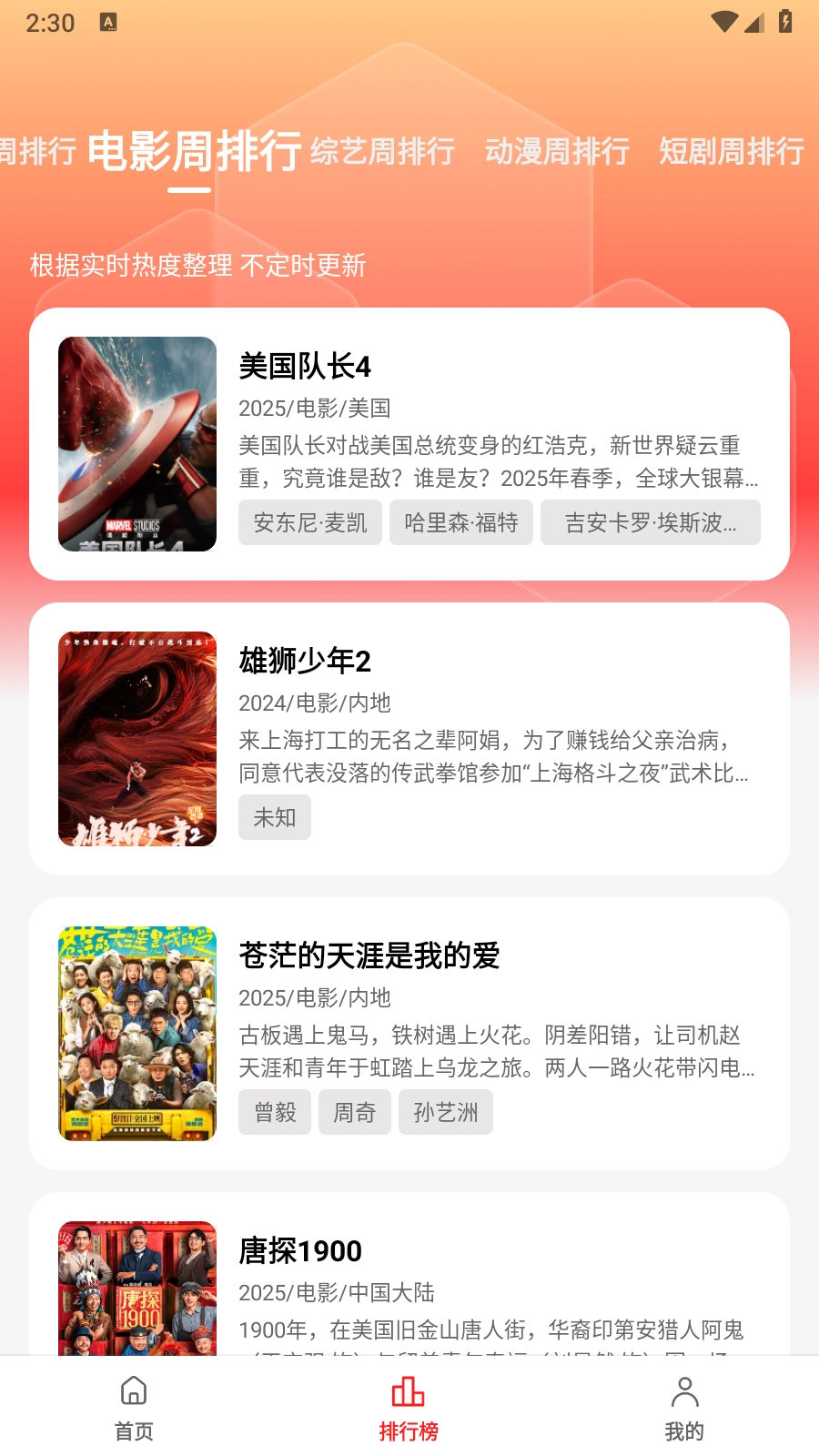Tap the clock display in the status bar
819x1456 pixels.
[49, 23]
